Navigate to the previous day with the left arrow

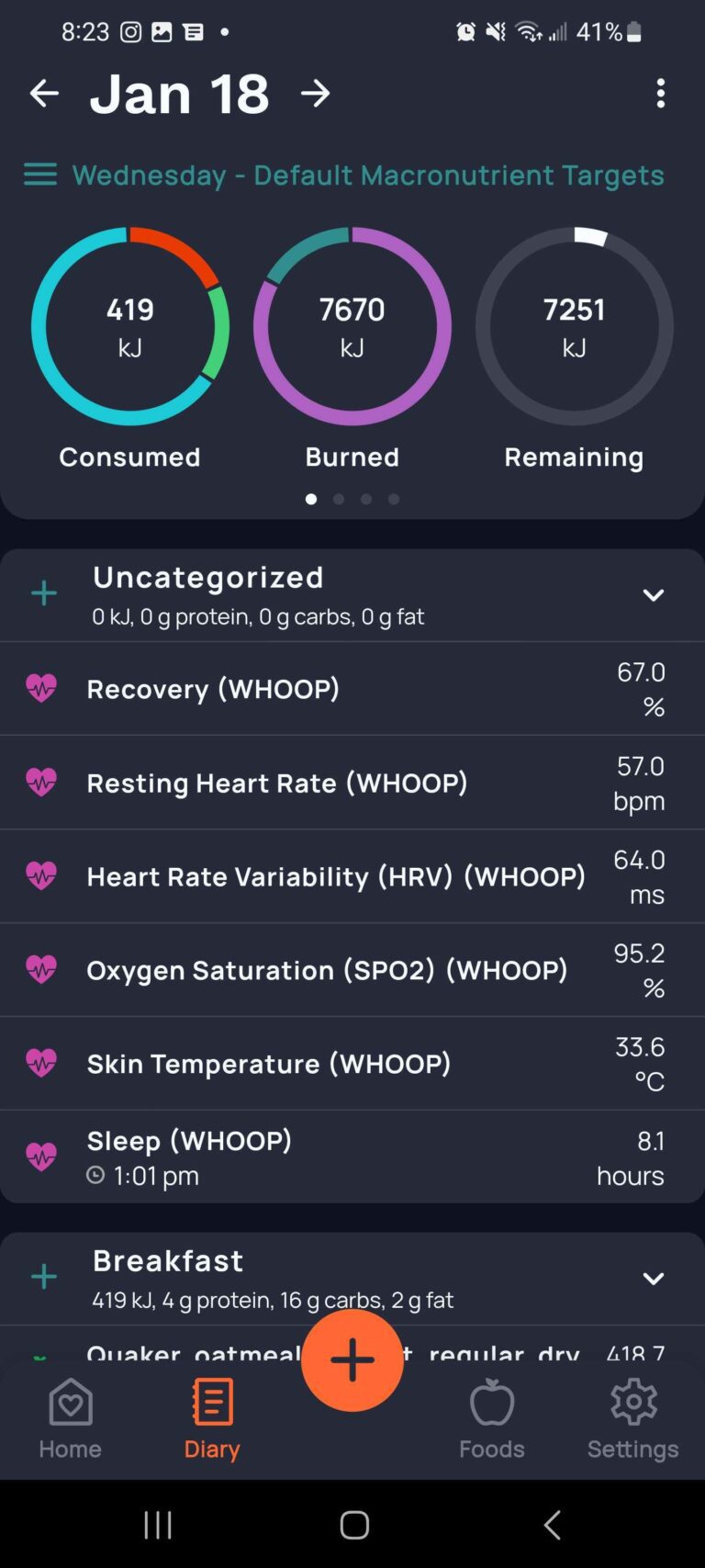pos(43,93)
